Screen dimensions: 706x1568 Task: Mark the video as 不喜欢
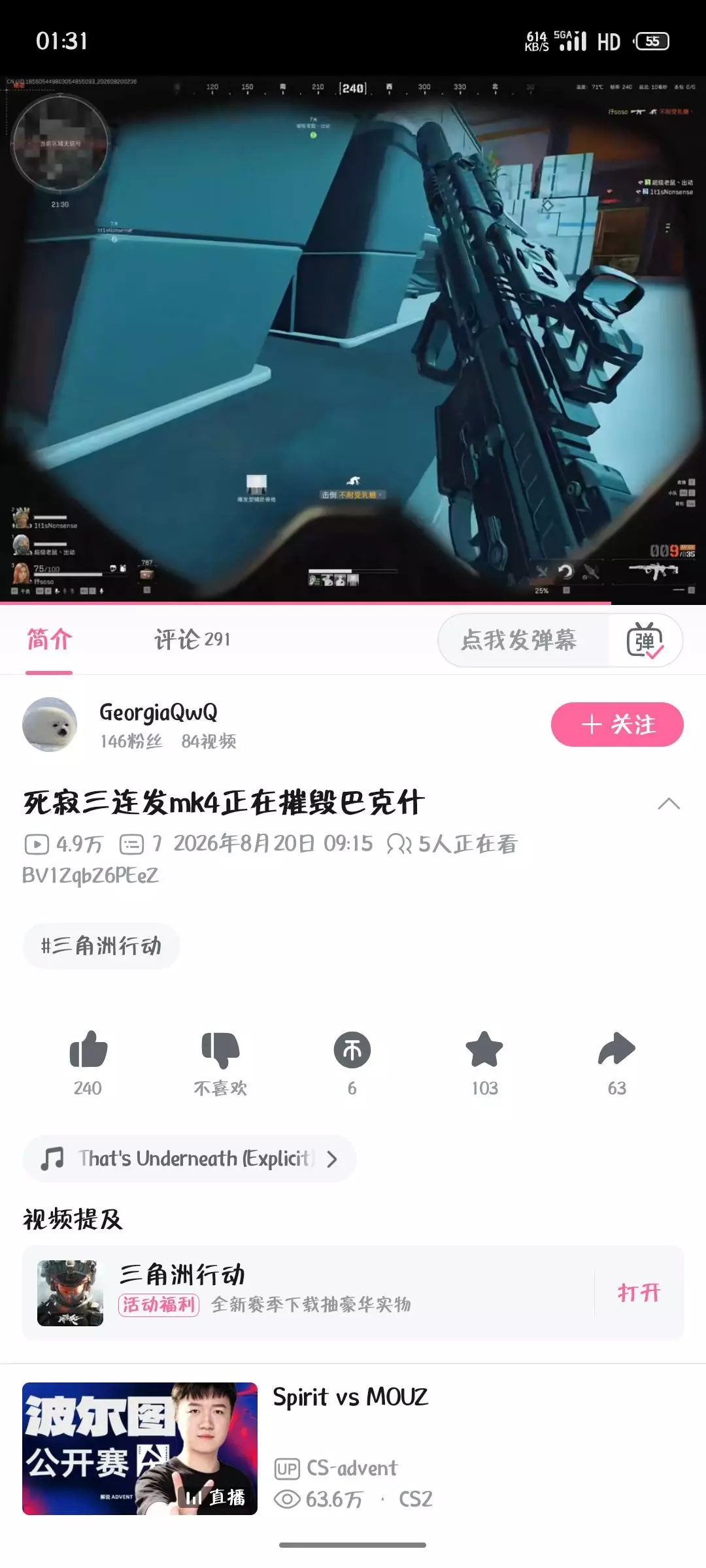tap(220, 1063)
